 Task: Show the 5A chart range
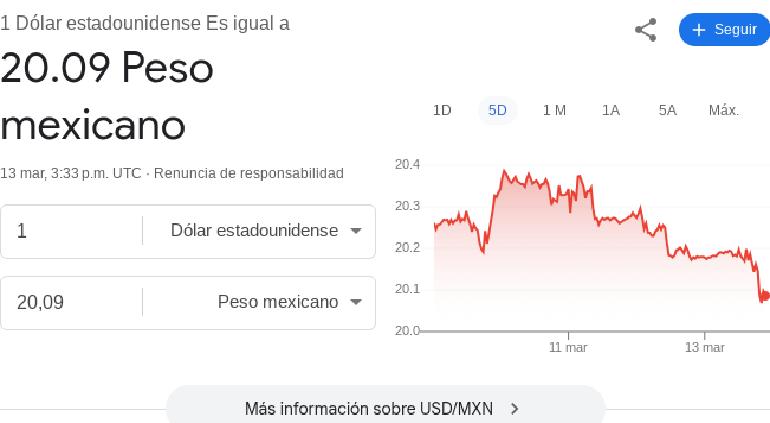point(667,110)
